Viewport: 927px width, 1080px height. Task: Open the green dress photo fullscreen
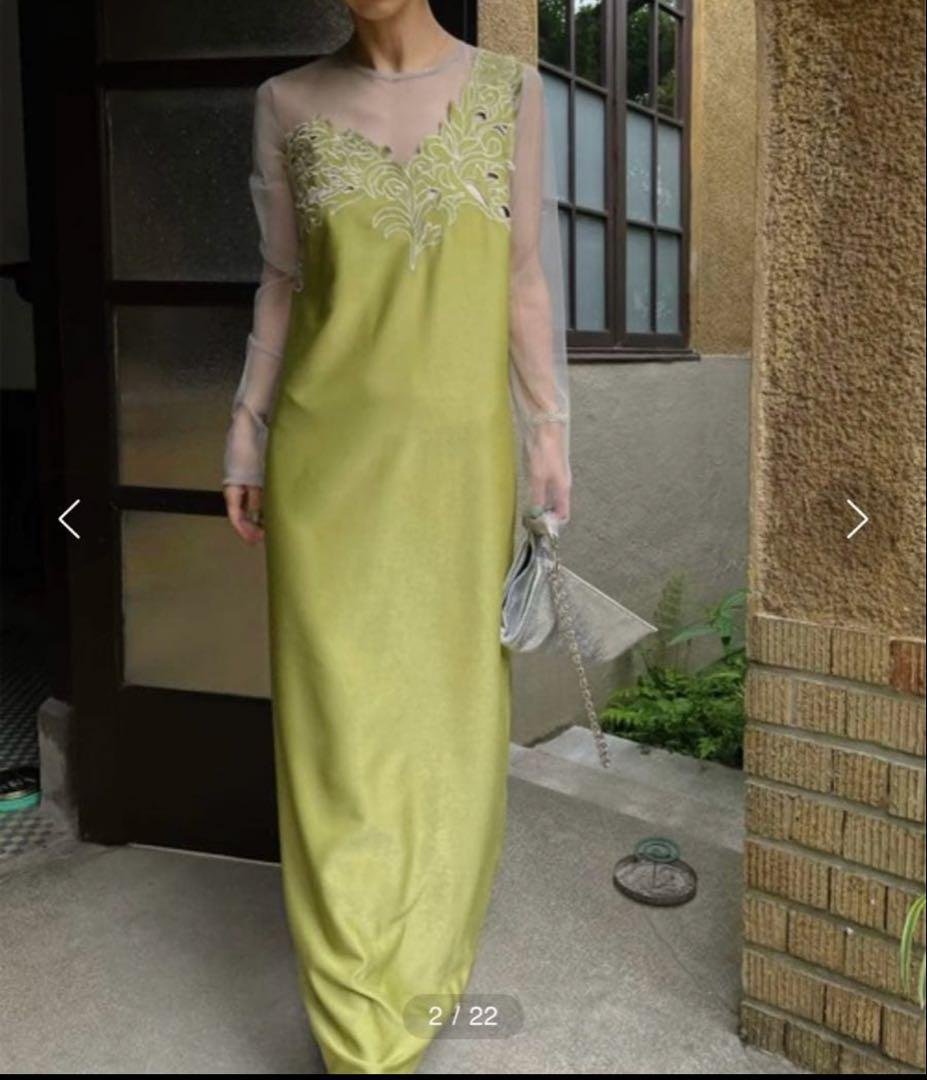point(400,600)
